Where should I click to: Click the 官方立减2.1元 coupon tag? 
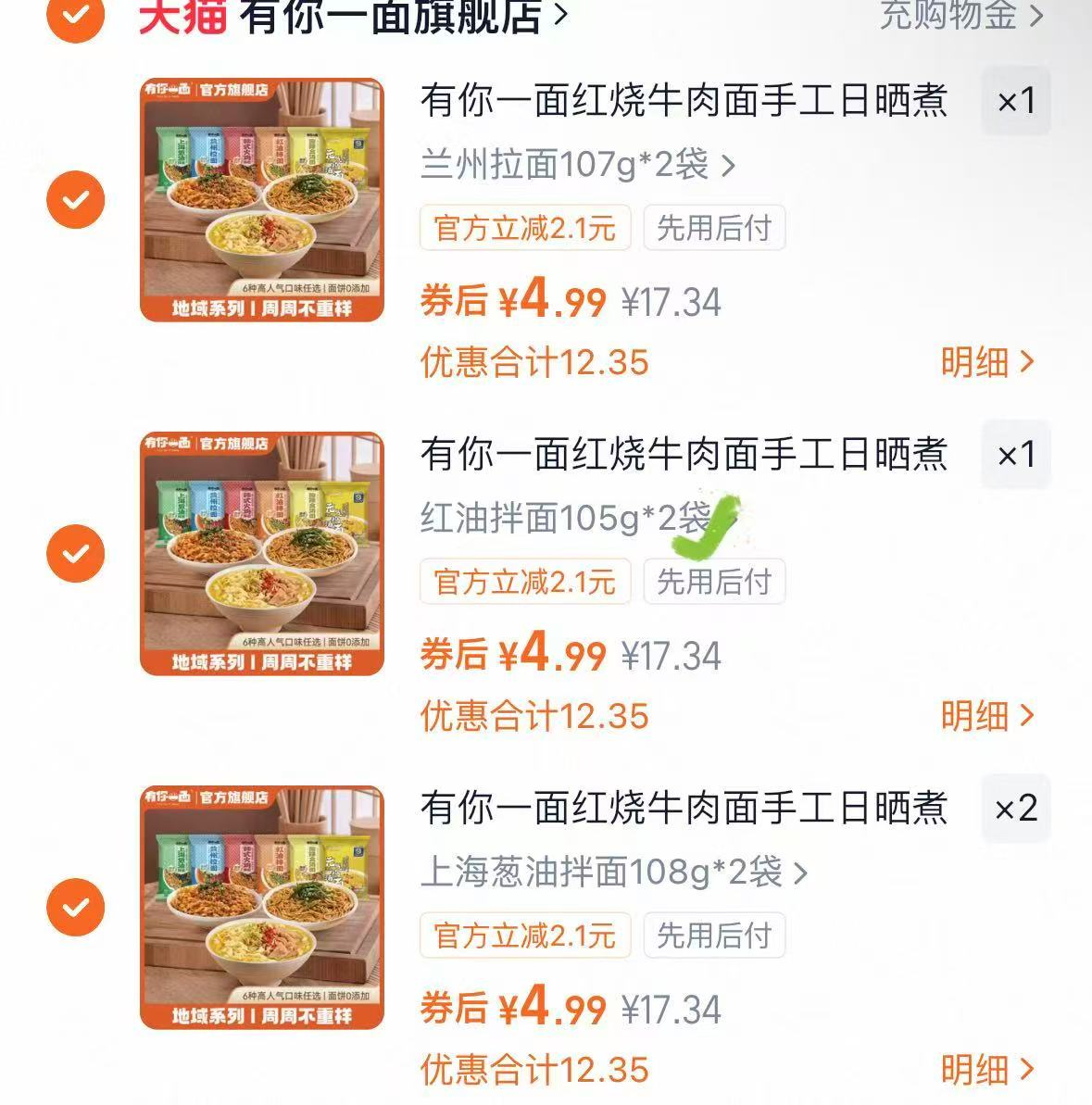click(x=525, y=229)
